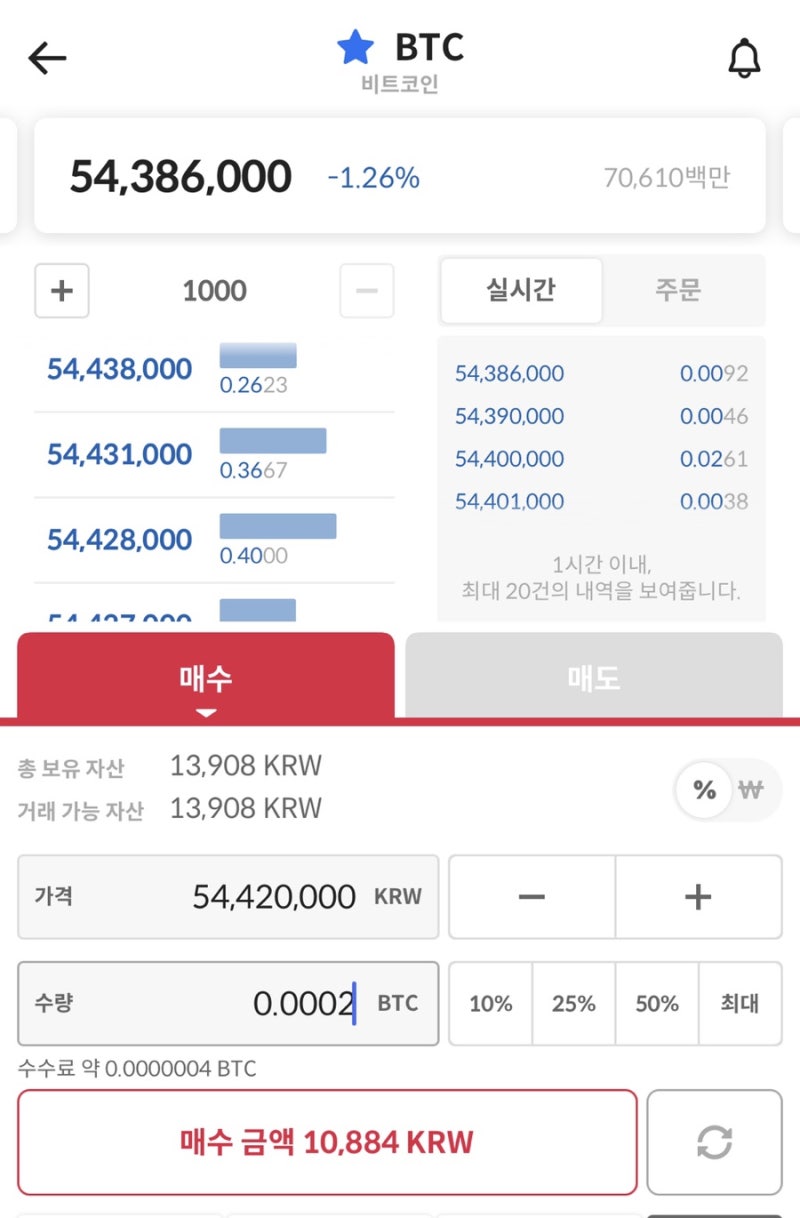Click the 수량 quantity input field

pyautogui.click(x=227, y=1004)
